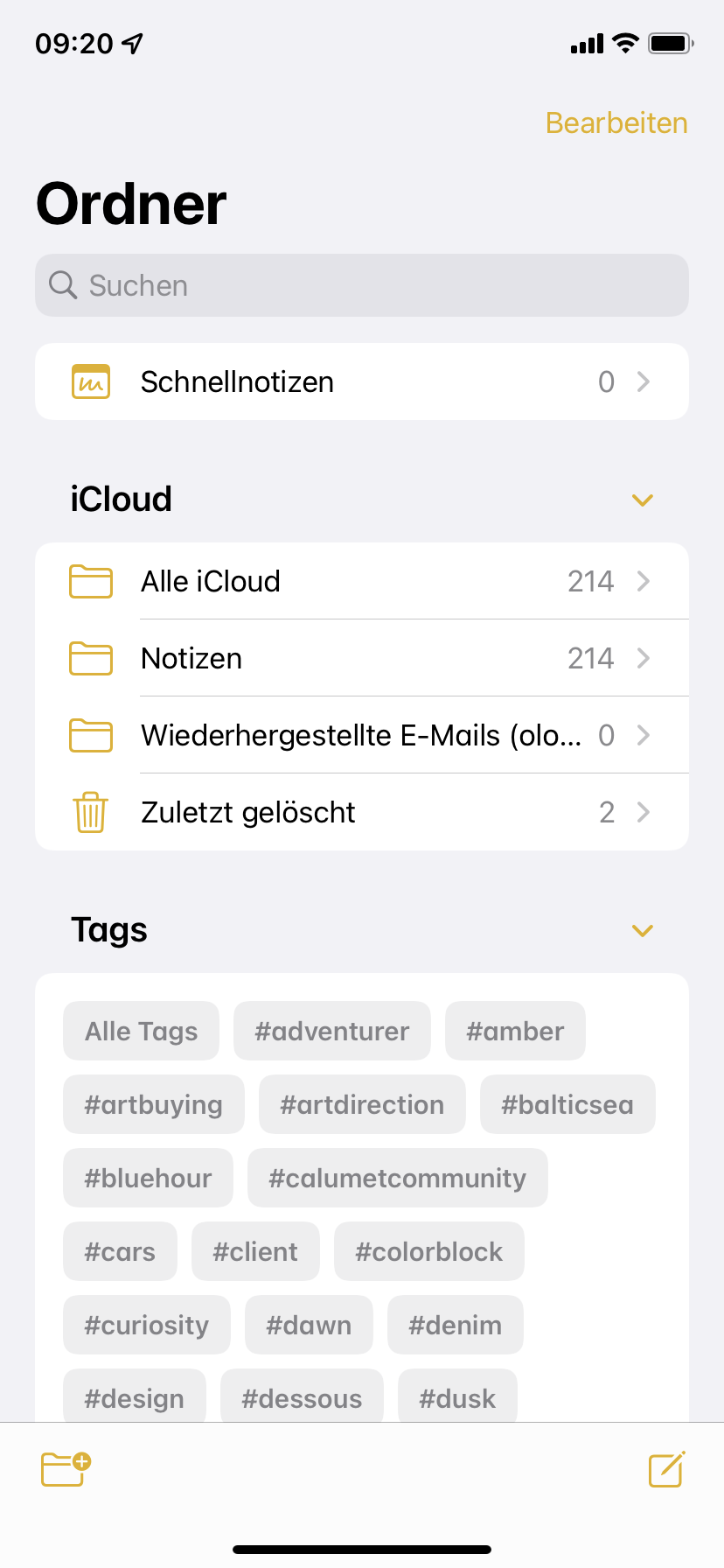
Task: Create a new folder
Action: (66, 1469)
